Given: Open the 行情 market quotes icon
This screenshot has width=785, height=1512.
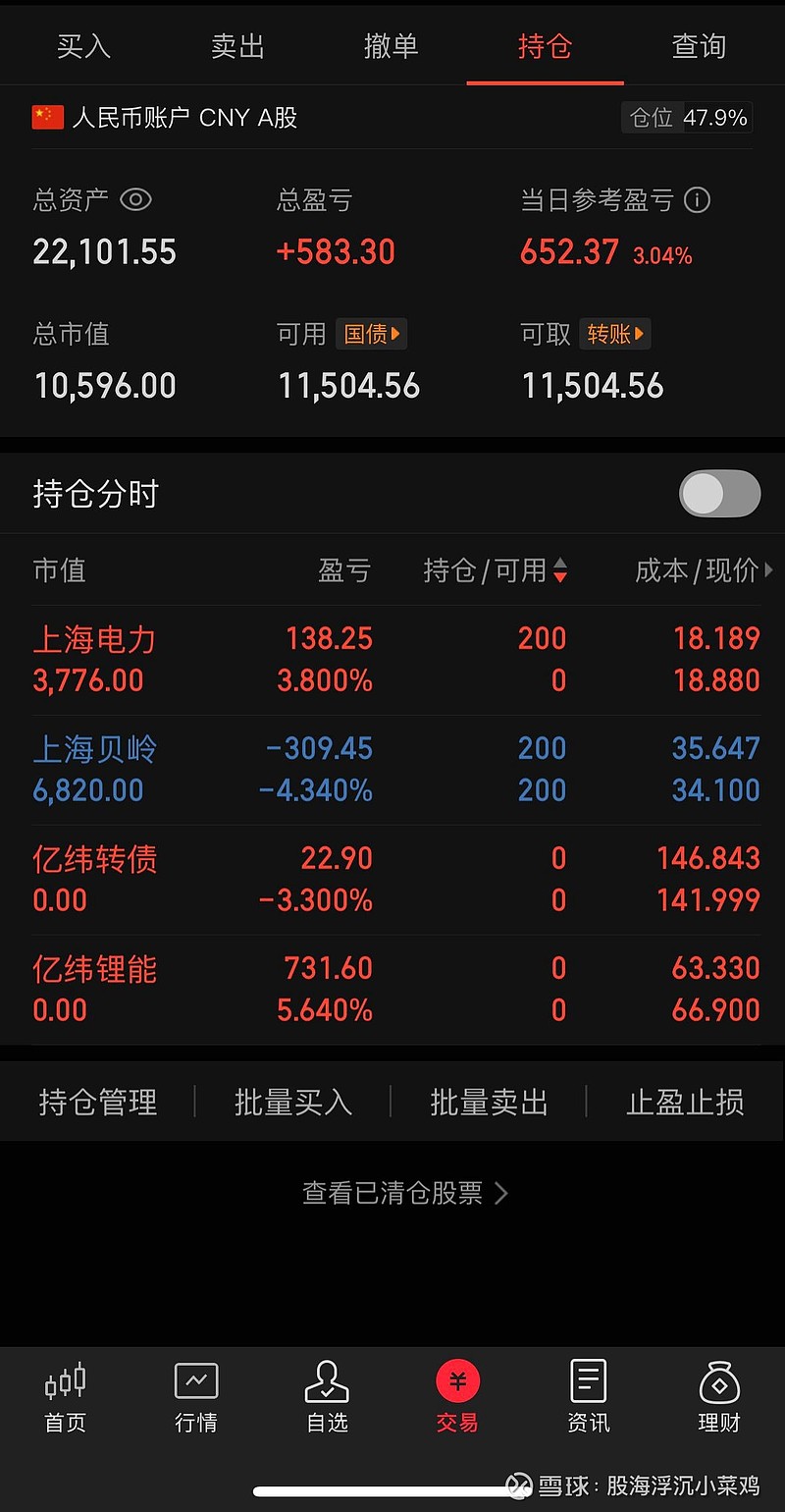Looking at the screenshot, I should coord(196,1394).
